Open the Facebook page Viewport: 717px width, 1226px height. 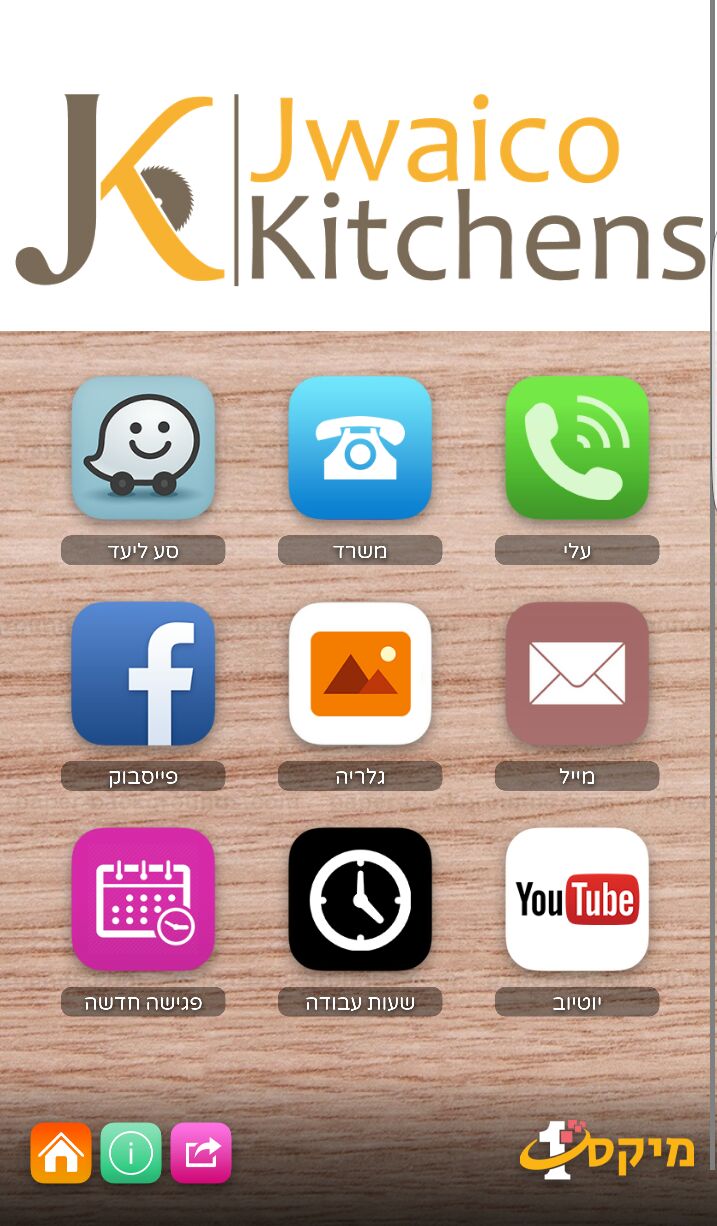(x=143, y=673)
